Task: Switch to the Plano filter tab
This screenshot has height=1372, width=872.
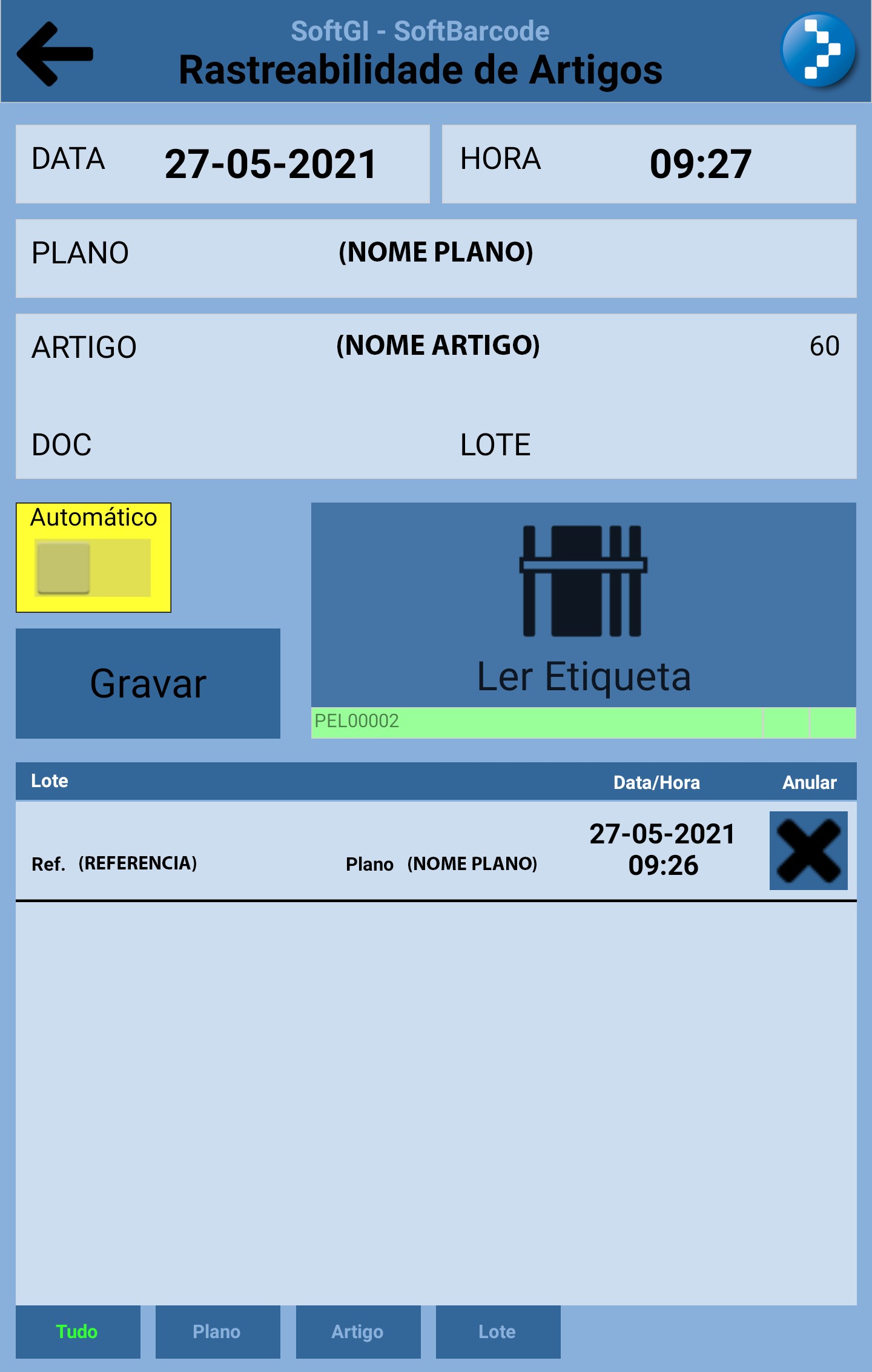Action: click(x=217, y=1331)
